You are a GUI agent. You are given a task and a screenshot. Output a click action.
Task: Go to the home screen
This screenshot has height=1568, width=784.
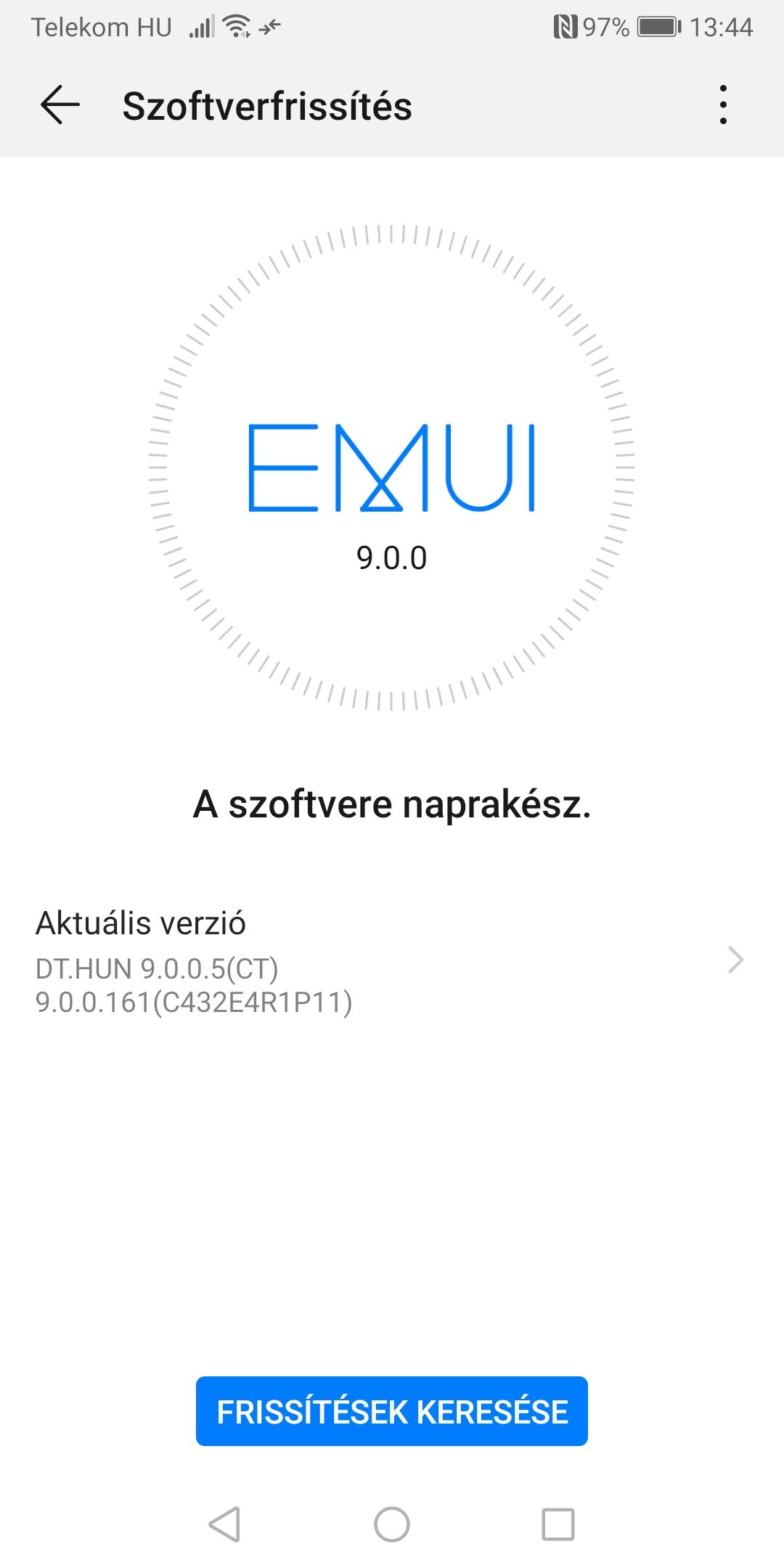[x=392, y=1524]
